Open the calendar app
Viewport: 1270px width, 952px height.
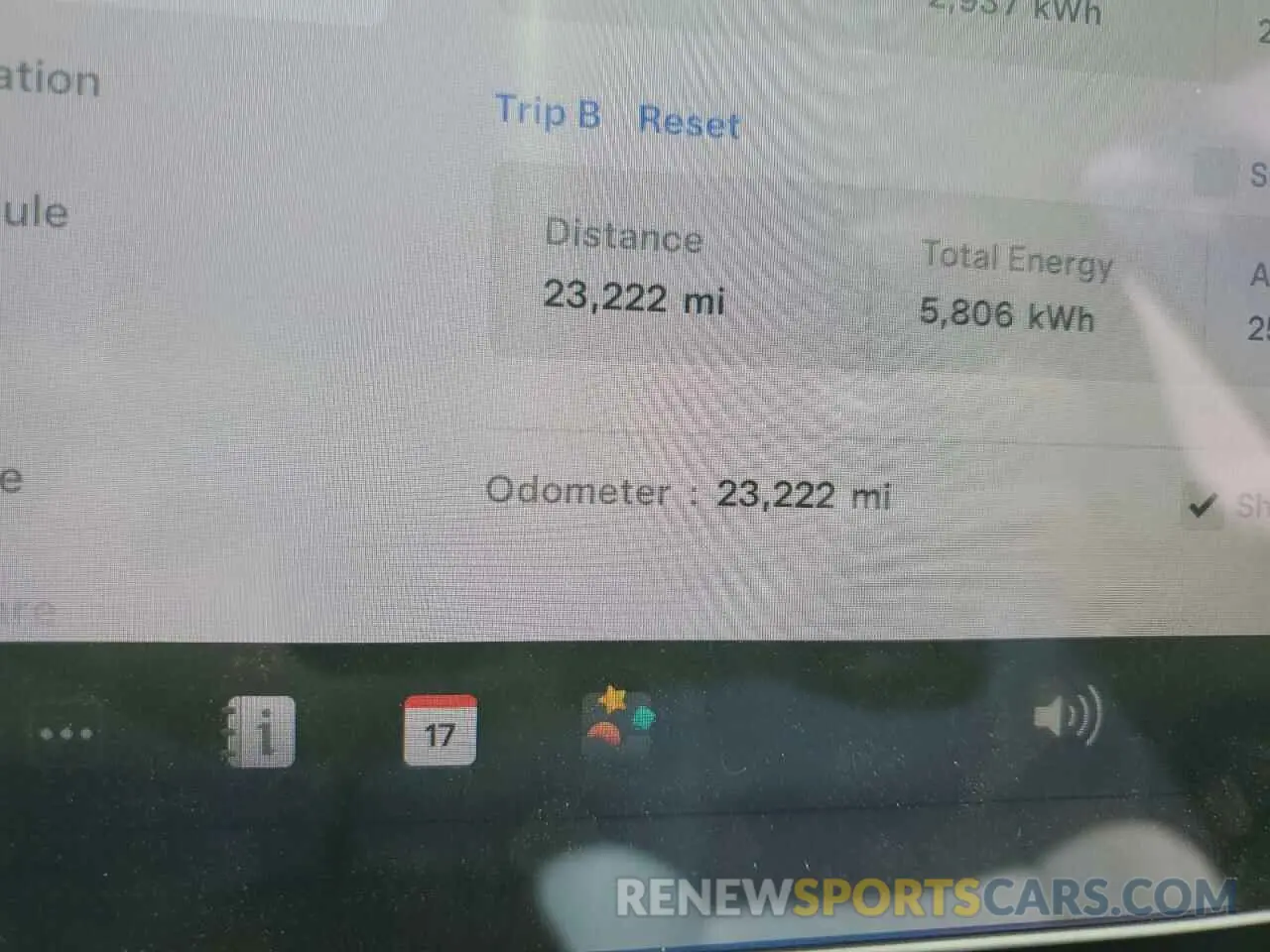[x=440, y=731]
